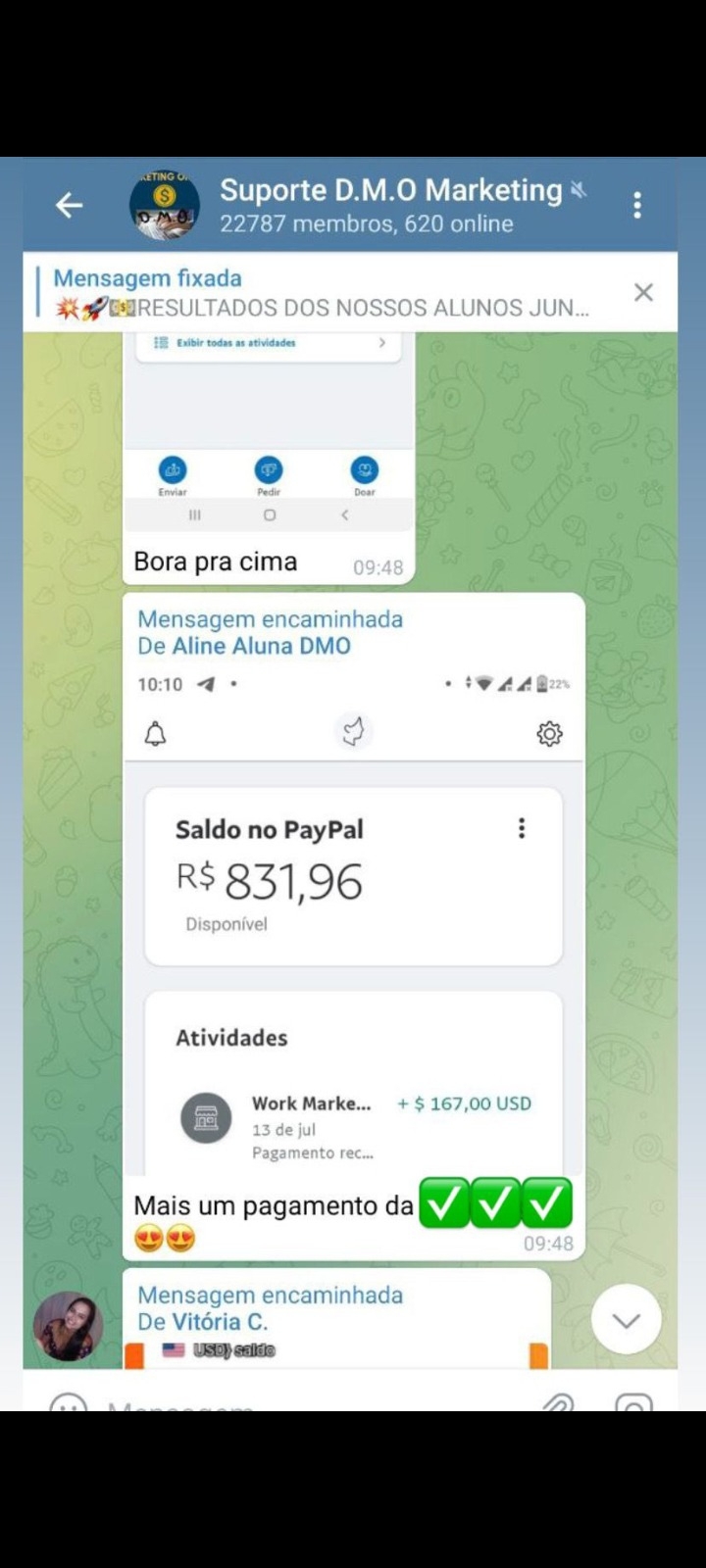The height and width of the screenshot is (1568, 706).
Task: Open Aline Aluna DMO's forwarded profile
Action: click(x=261, y=646)
